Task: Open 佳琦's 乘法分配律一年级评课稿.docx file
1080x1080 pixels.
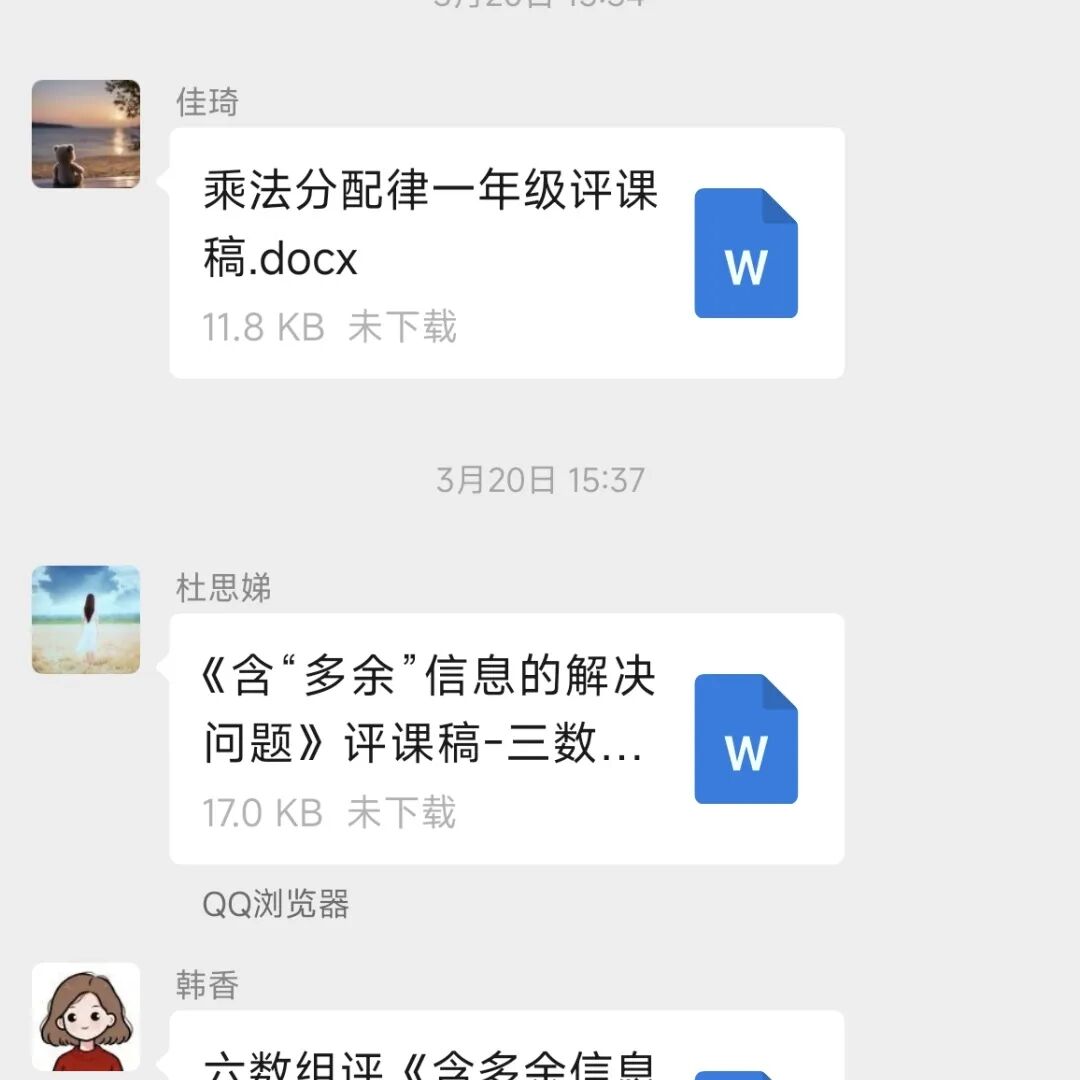Action: 506,253
